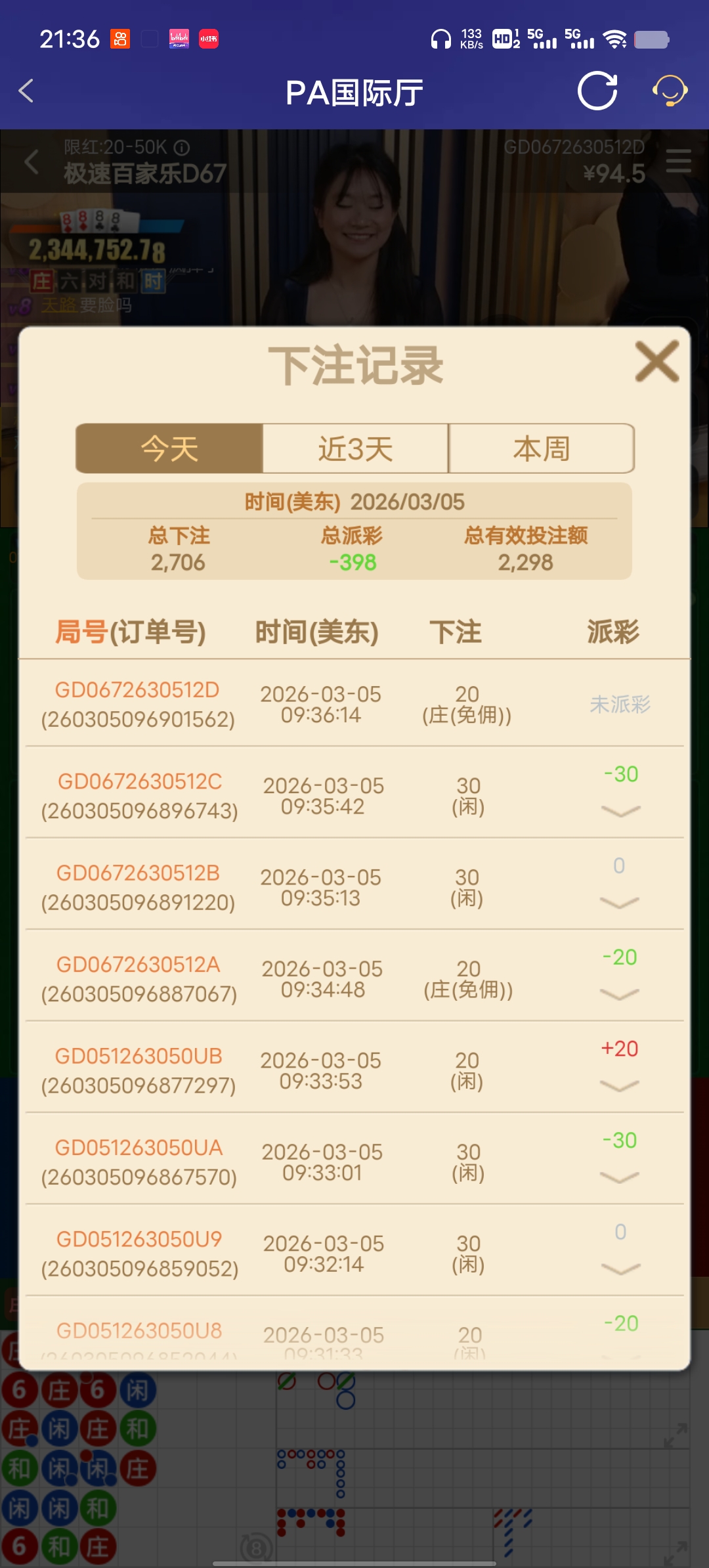Refresh the PA国际厅 page

click(x=596, y=92)
